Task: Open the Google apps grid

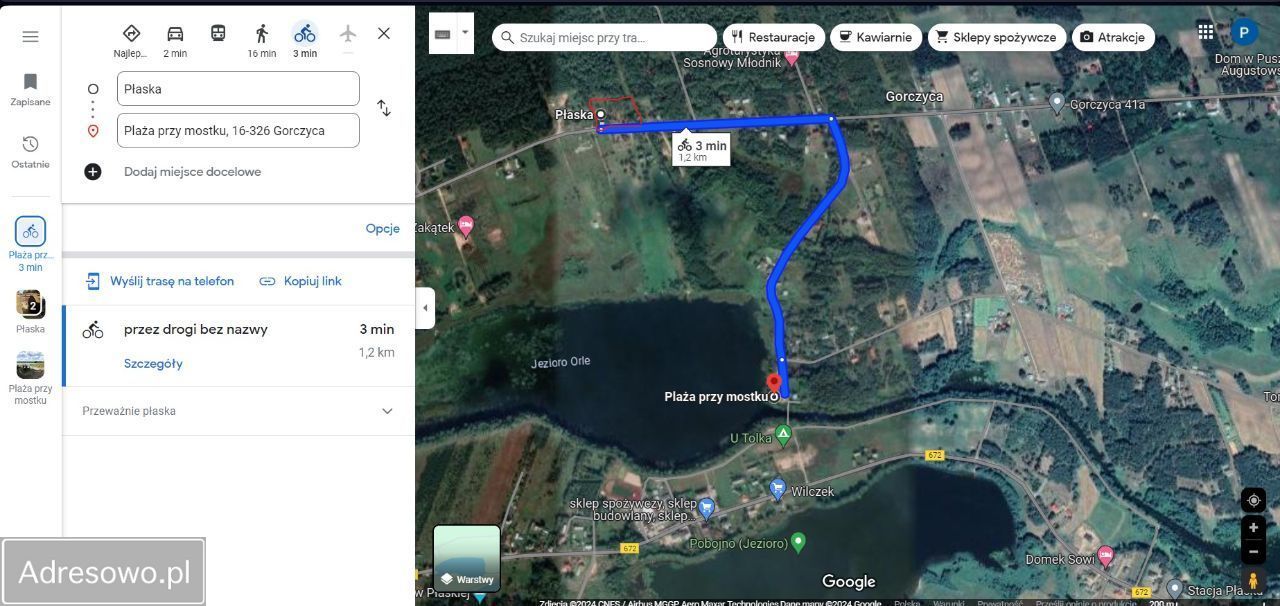Action: (1206, 32)
